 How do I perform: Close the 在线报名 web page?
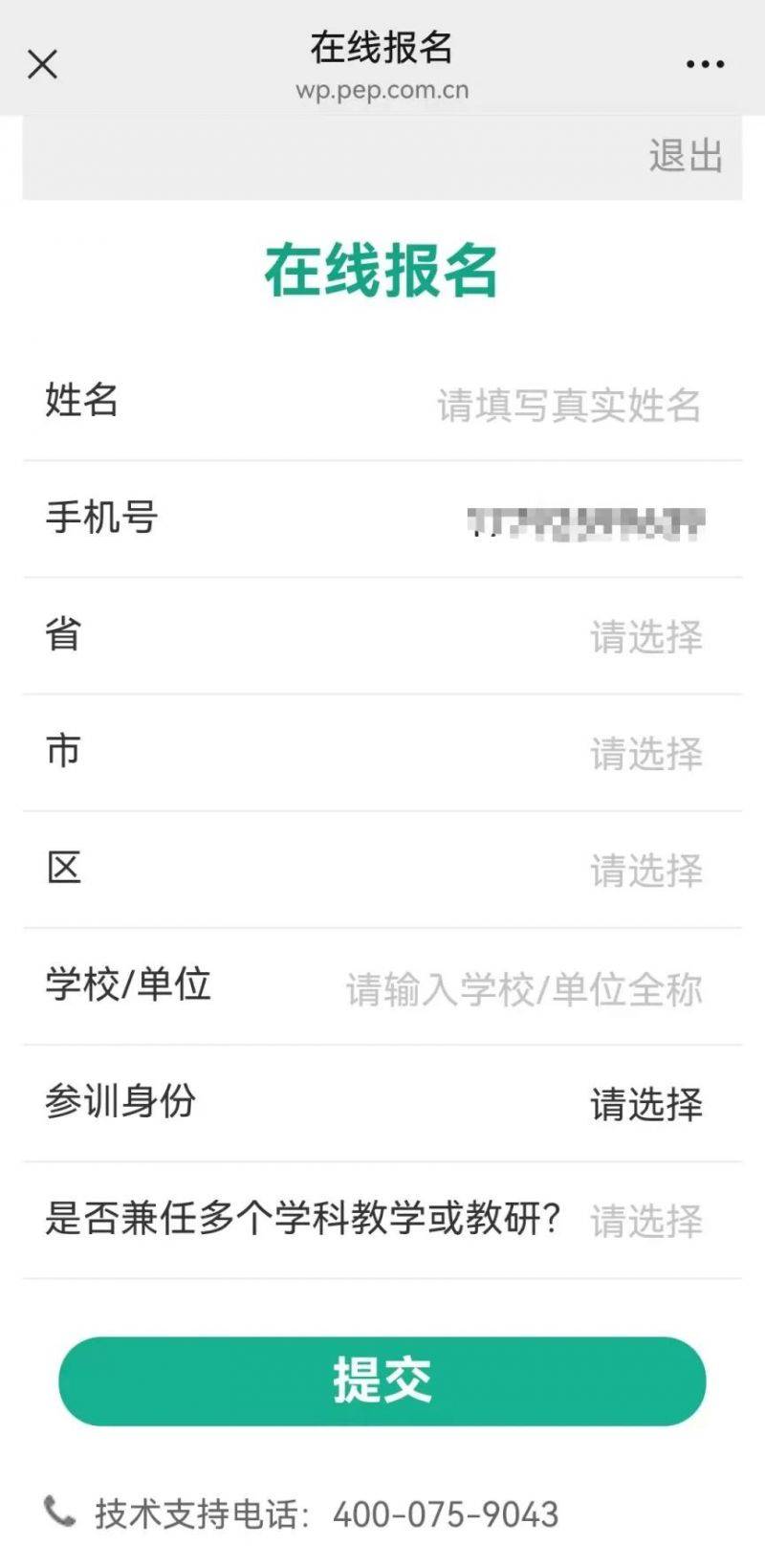(42, 65)
